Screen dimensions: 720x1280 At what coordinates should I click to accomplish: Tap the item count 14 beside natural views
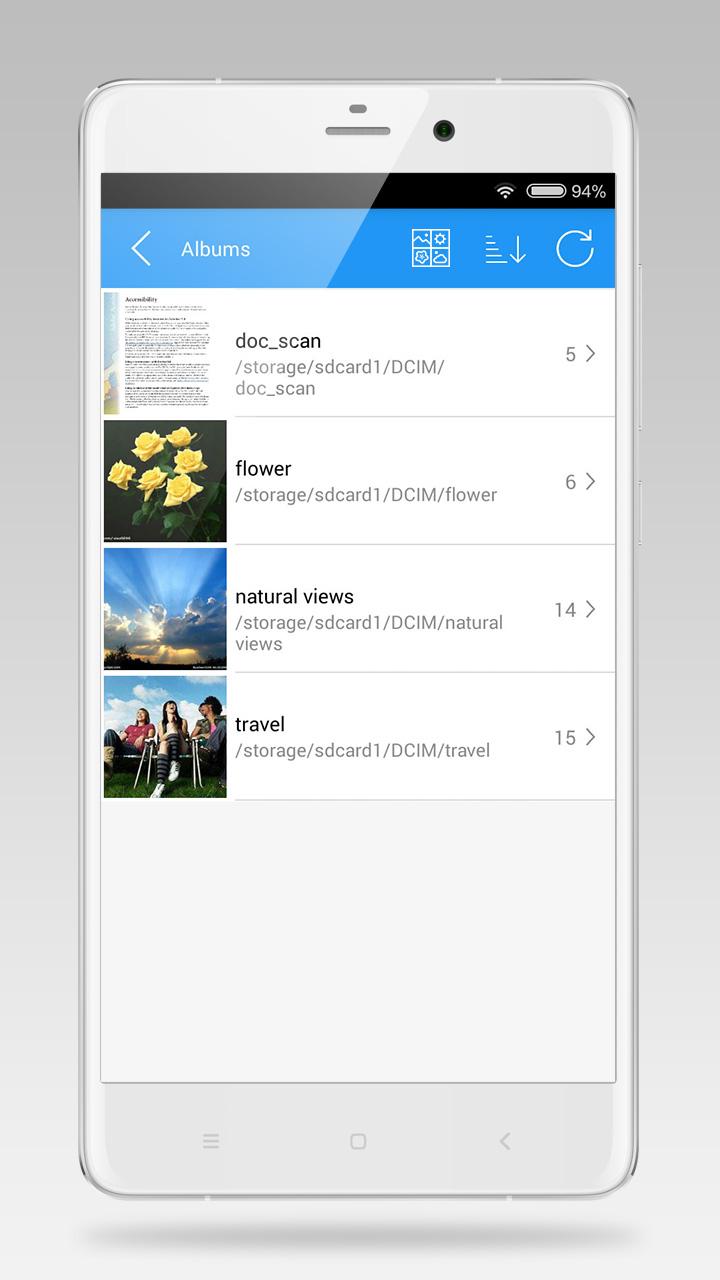(x=564, y=609)
